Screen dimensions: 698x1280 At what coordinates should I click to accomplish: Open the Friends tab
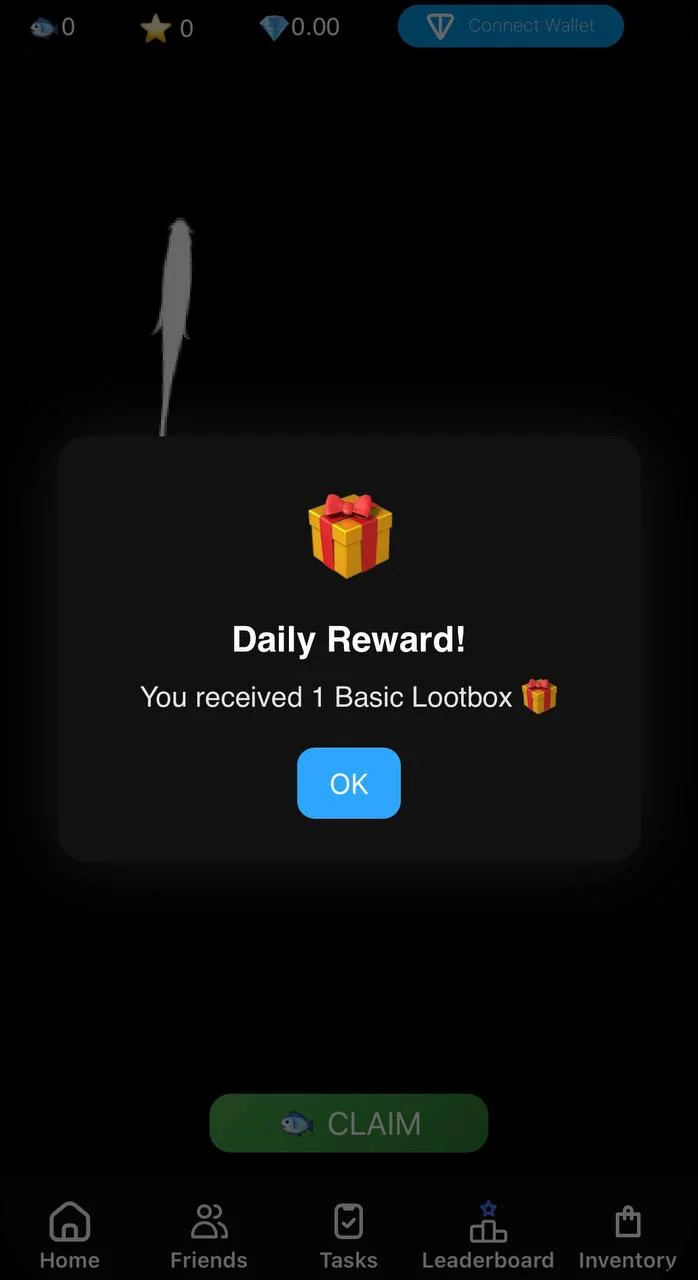208,1236
